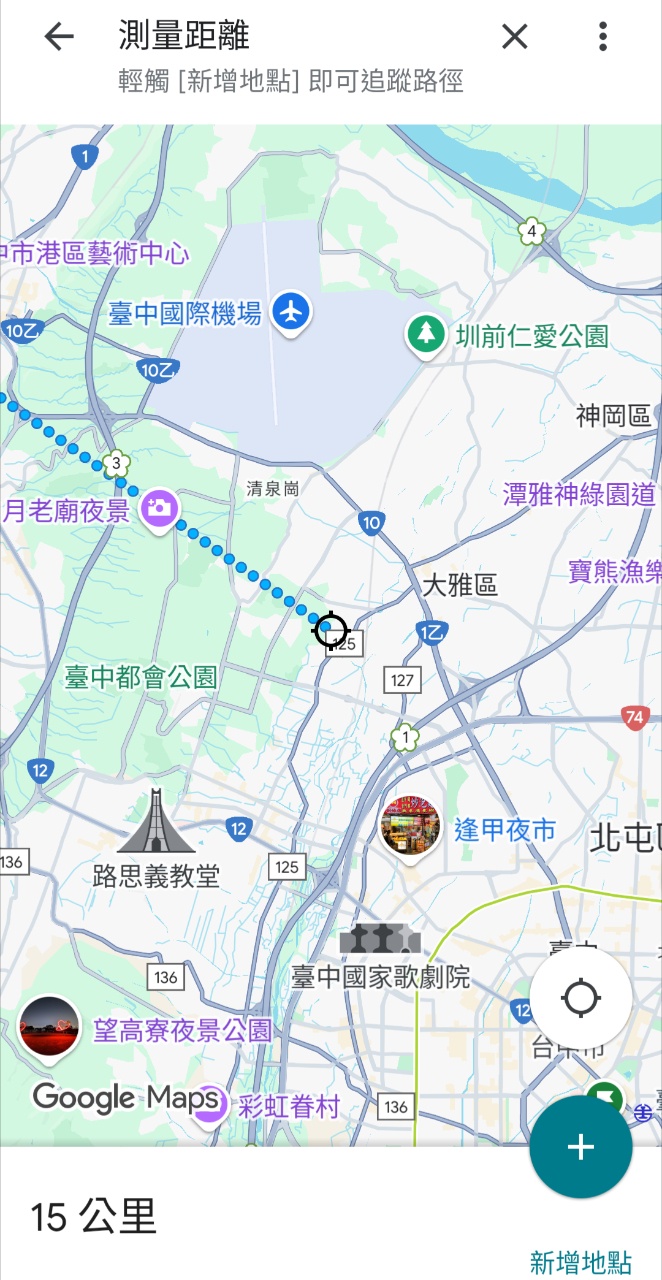The width and height of the screenshot is (662, 1280).
Task: Open 彩虹眷村 place marker
Action: 209,1104
